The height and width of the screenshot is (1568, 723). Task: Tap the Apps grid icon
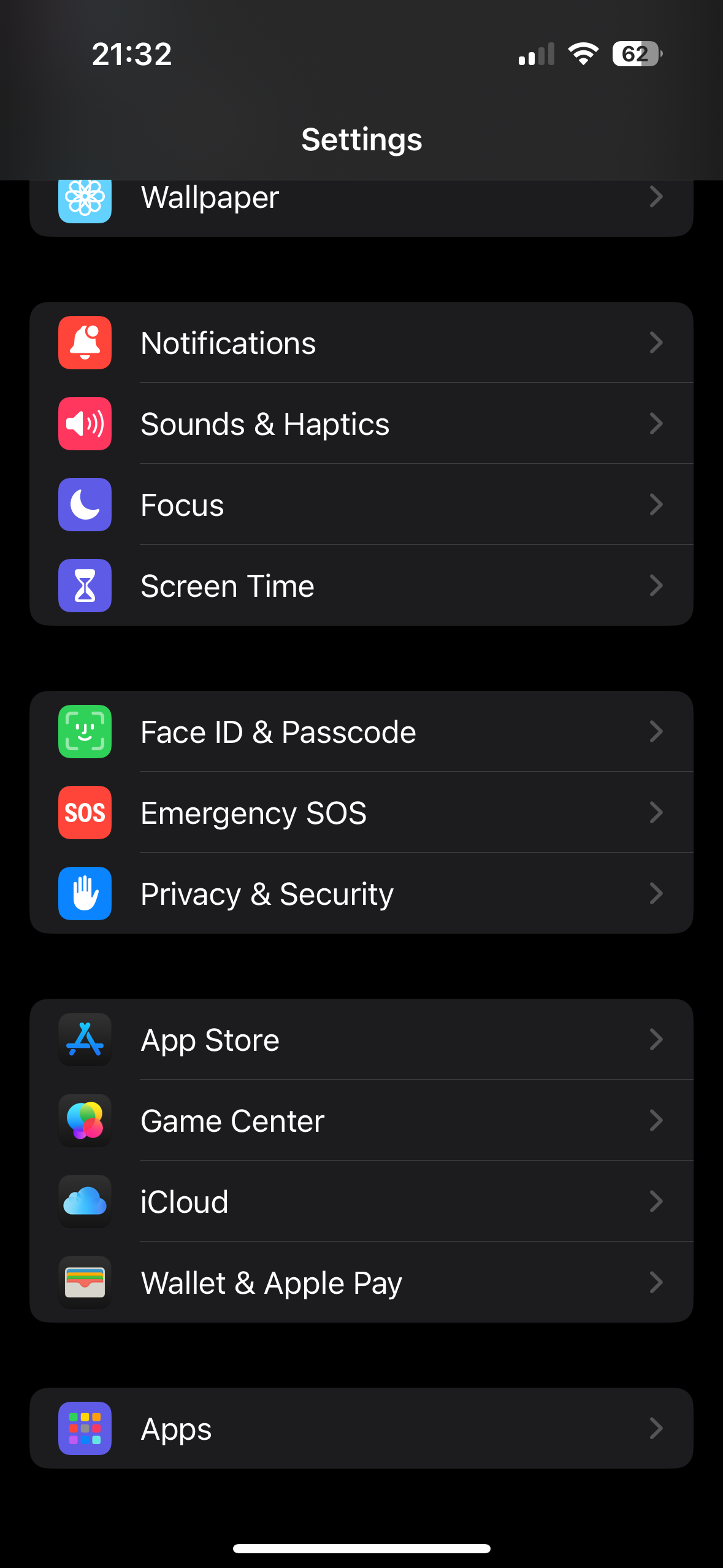85,1429
